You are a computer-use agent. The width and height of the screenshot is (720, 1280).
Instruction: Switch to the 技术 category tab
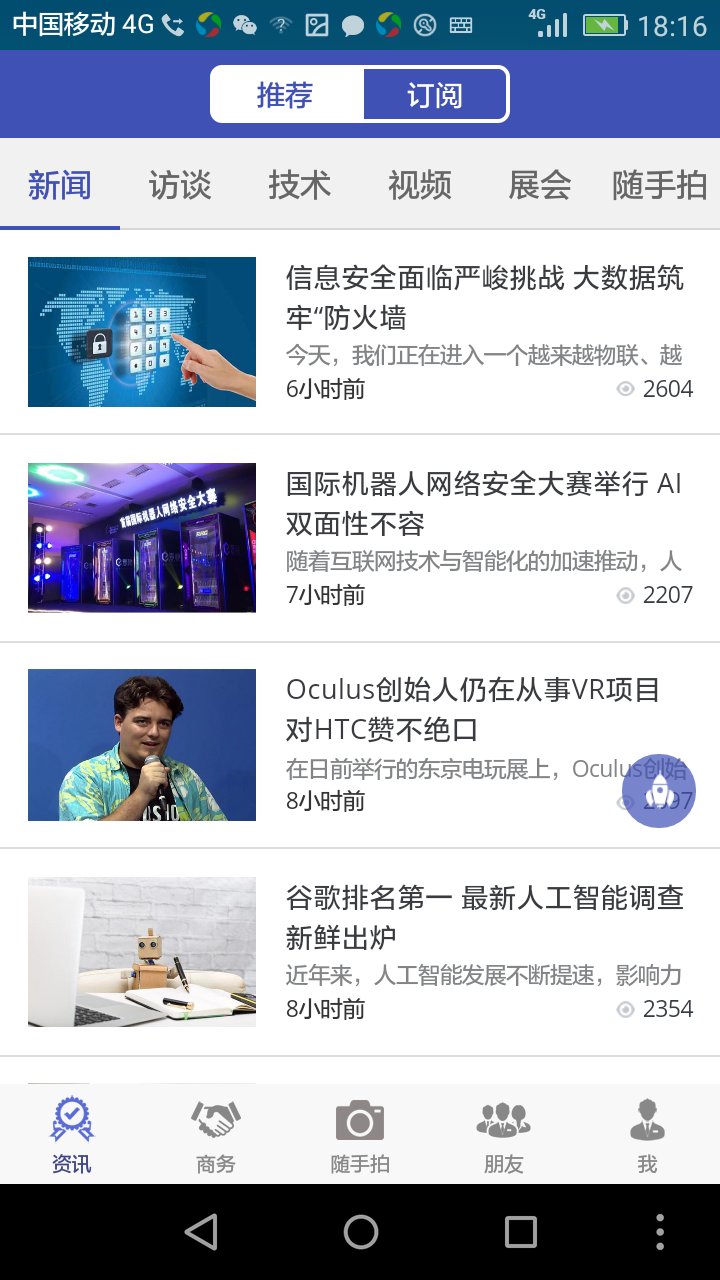[x=299, y=185]
